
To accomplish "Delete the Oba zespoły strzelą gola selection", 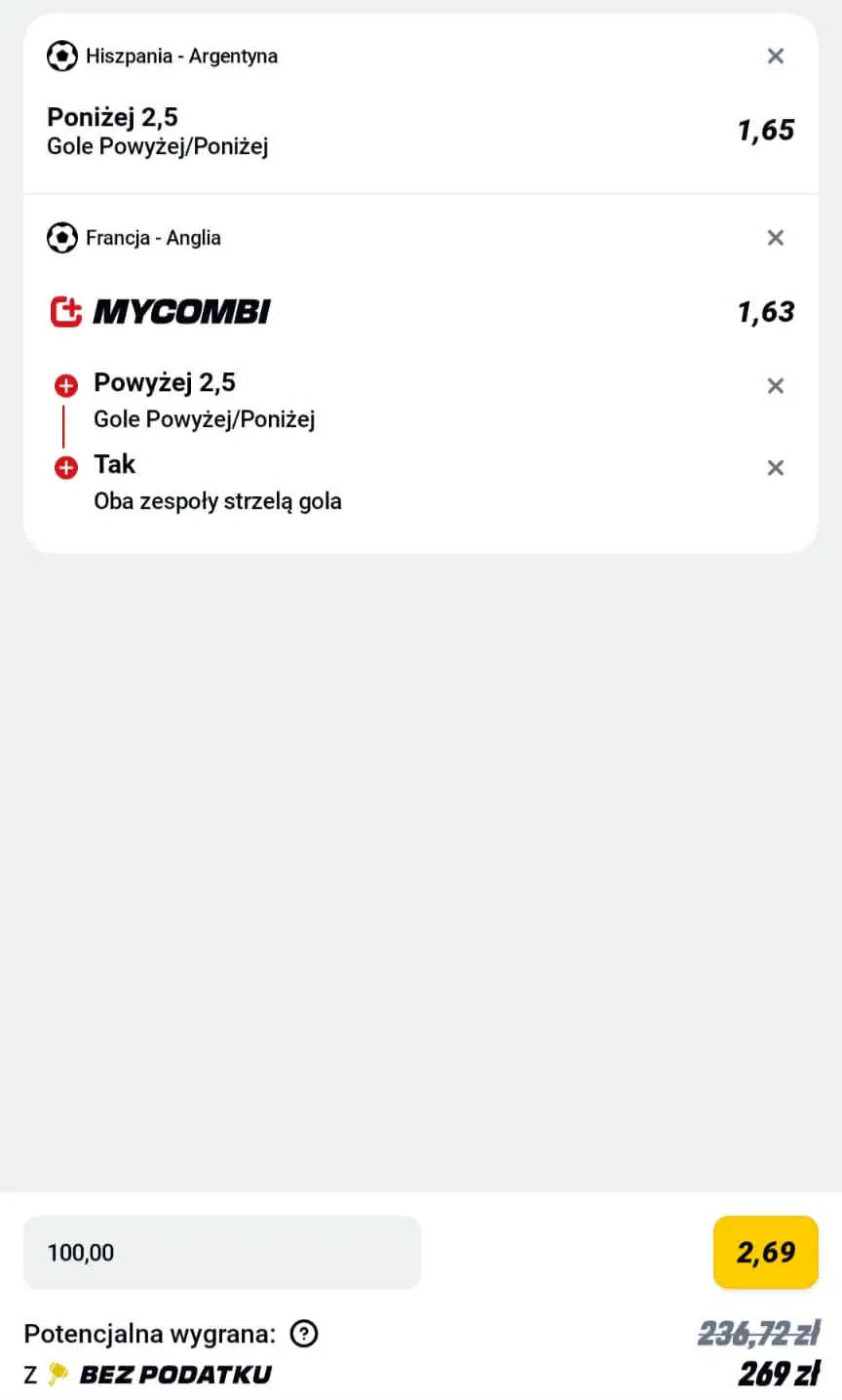I will tap(776, 468).
